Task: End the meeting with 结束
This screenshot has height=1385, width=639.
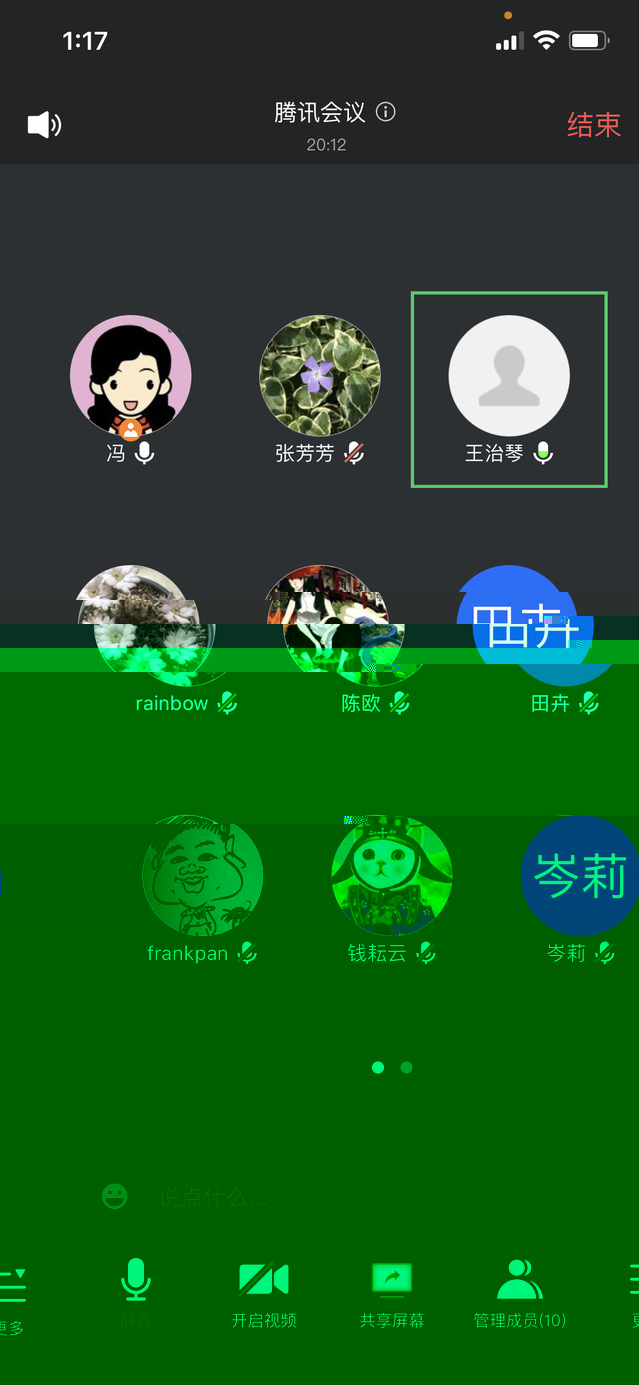Action: click(593, 125)
